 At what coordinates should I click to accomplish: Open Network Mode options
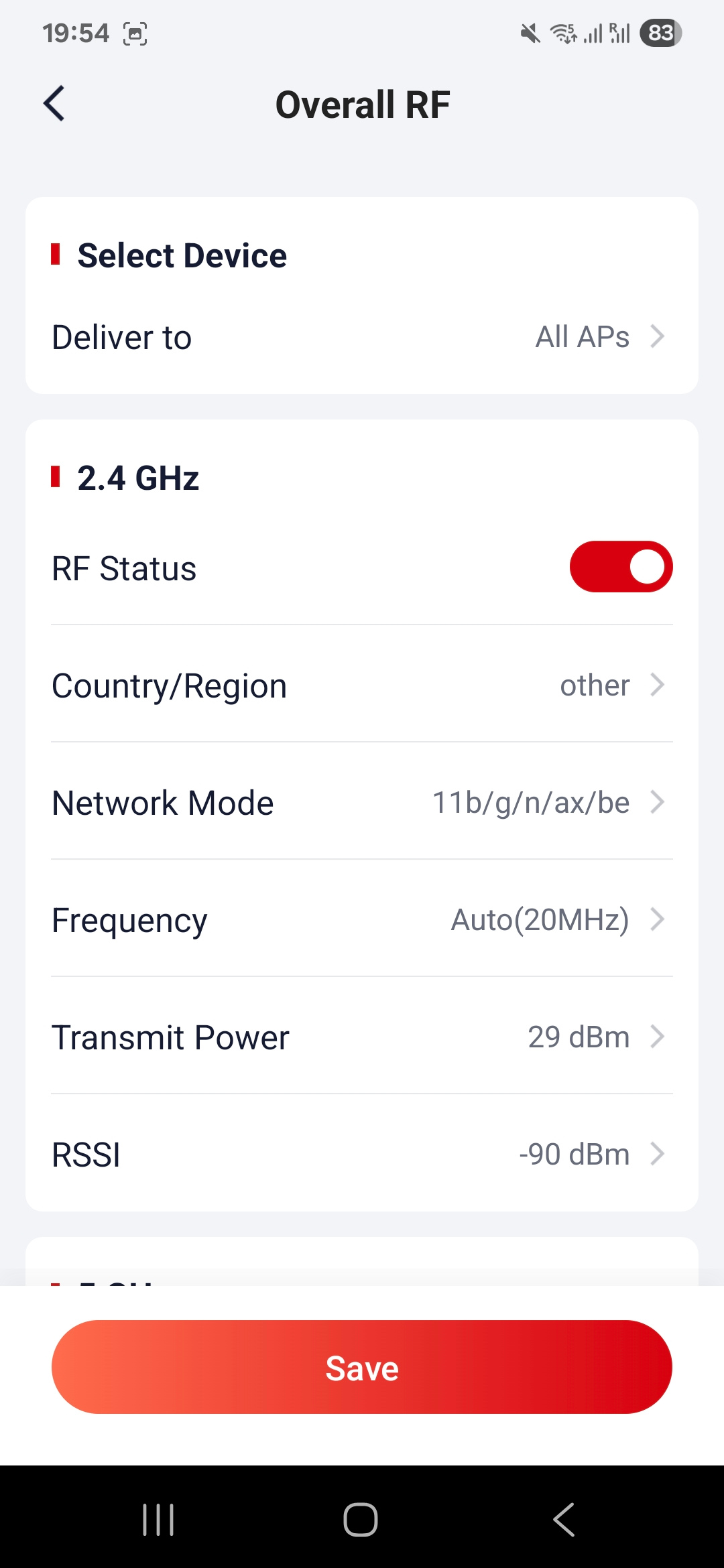362,803
